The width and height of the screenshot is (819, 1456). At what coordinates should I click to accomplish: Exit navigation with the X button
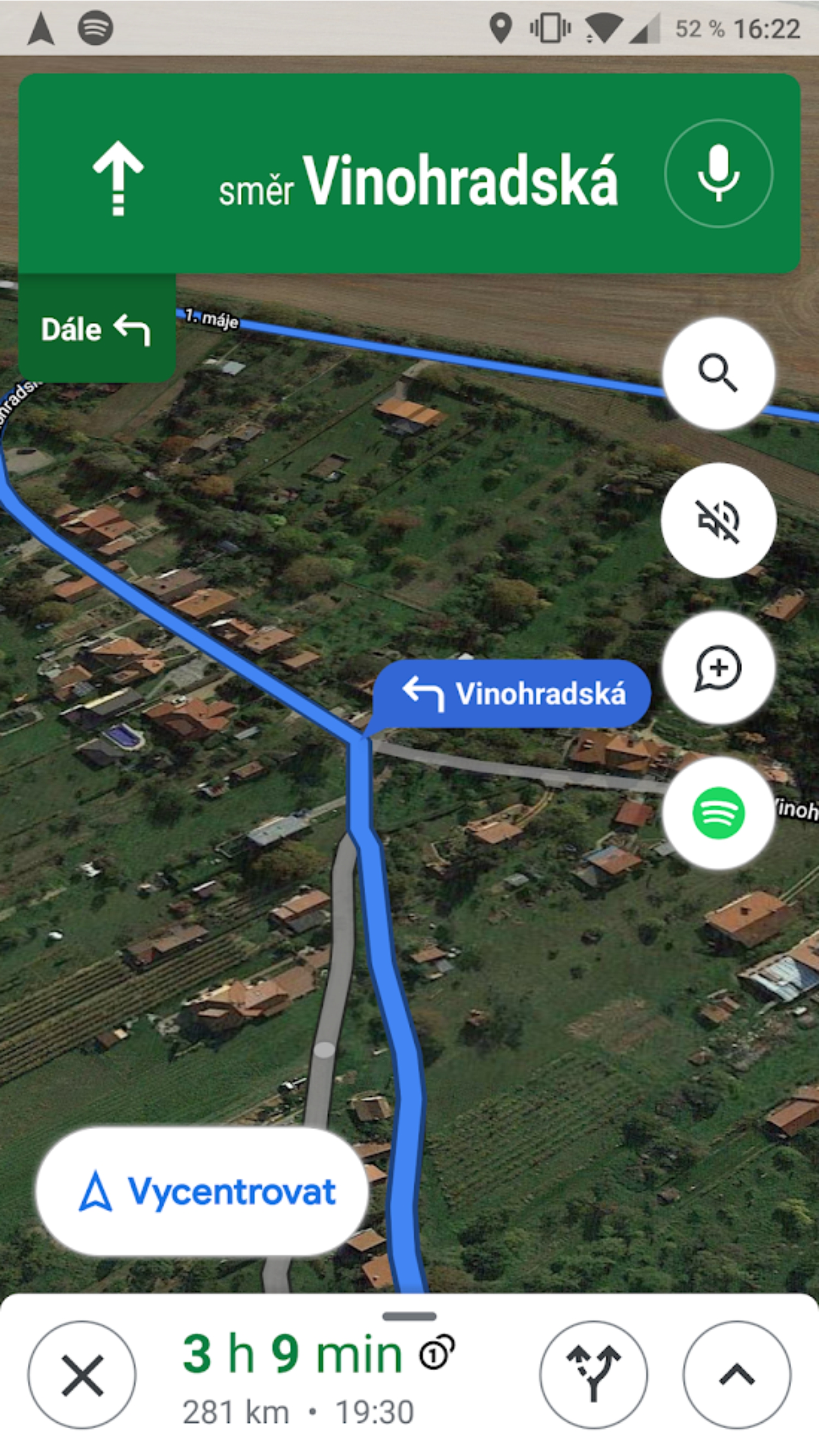82,1375
